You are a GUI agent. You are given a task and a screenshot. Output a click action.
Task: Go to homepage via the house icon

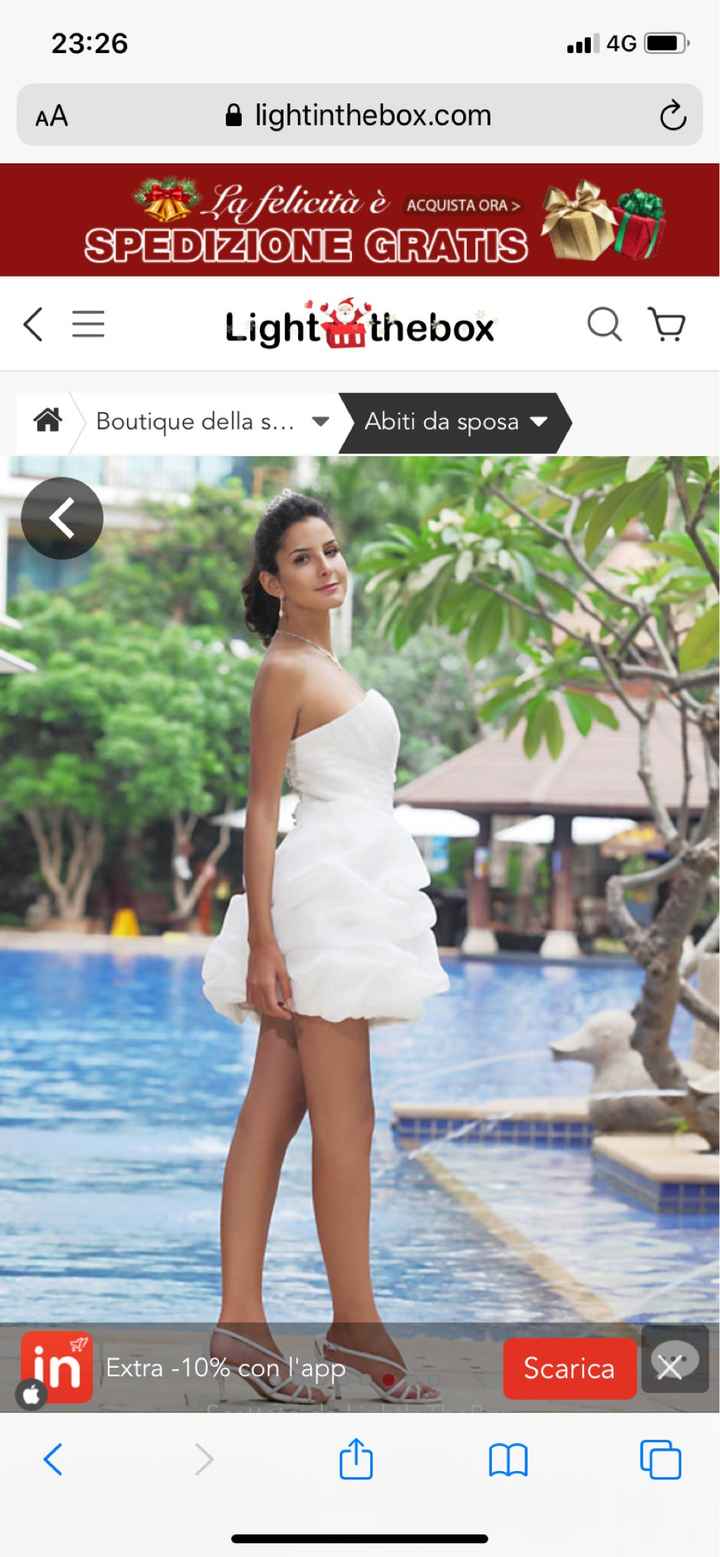coord(46,421)
